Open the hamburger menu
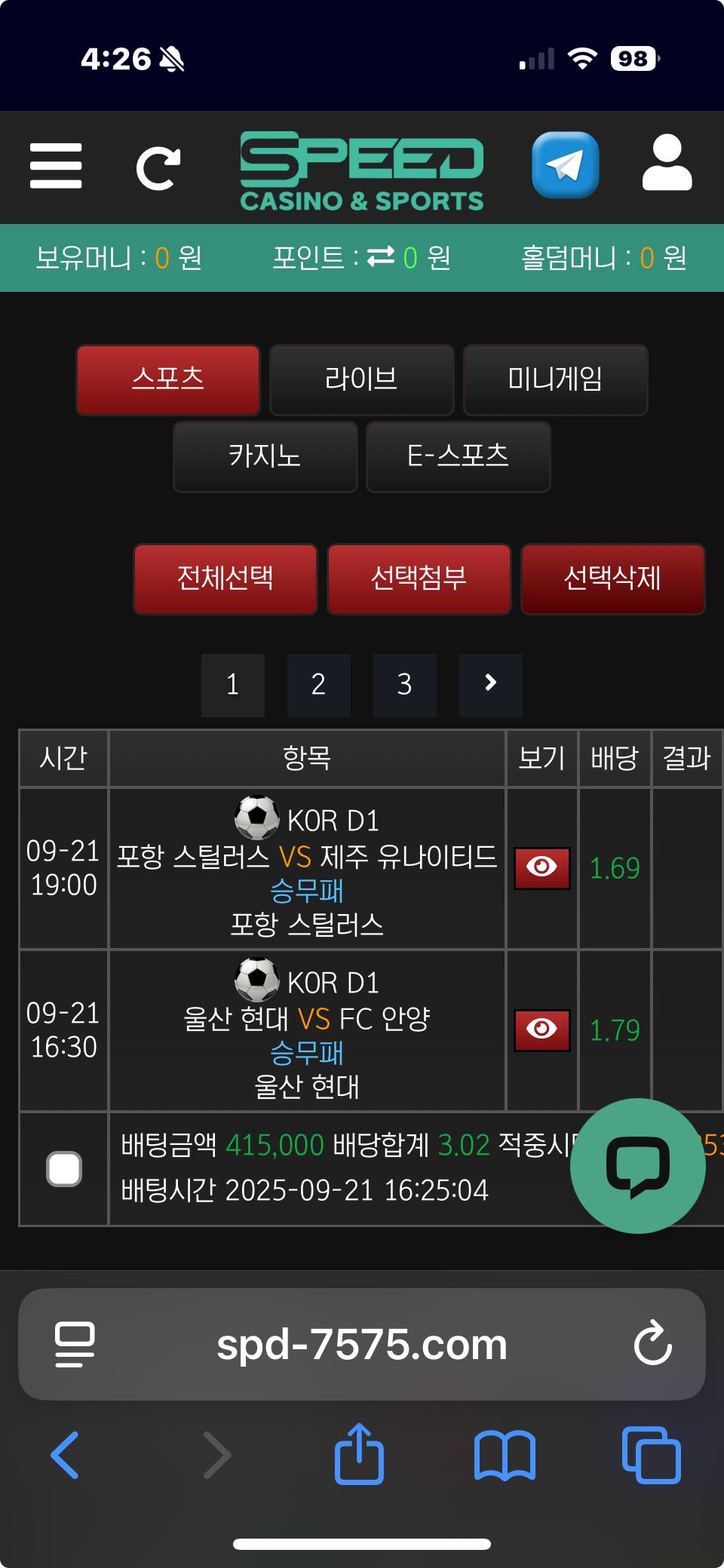 coord(56,166)
